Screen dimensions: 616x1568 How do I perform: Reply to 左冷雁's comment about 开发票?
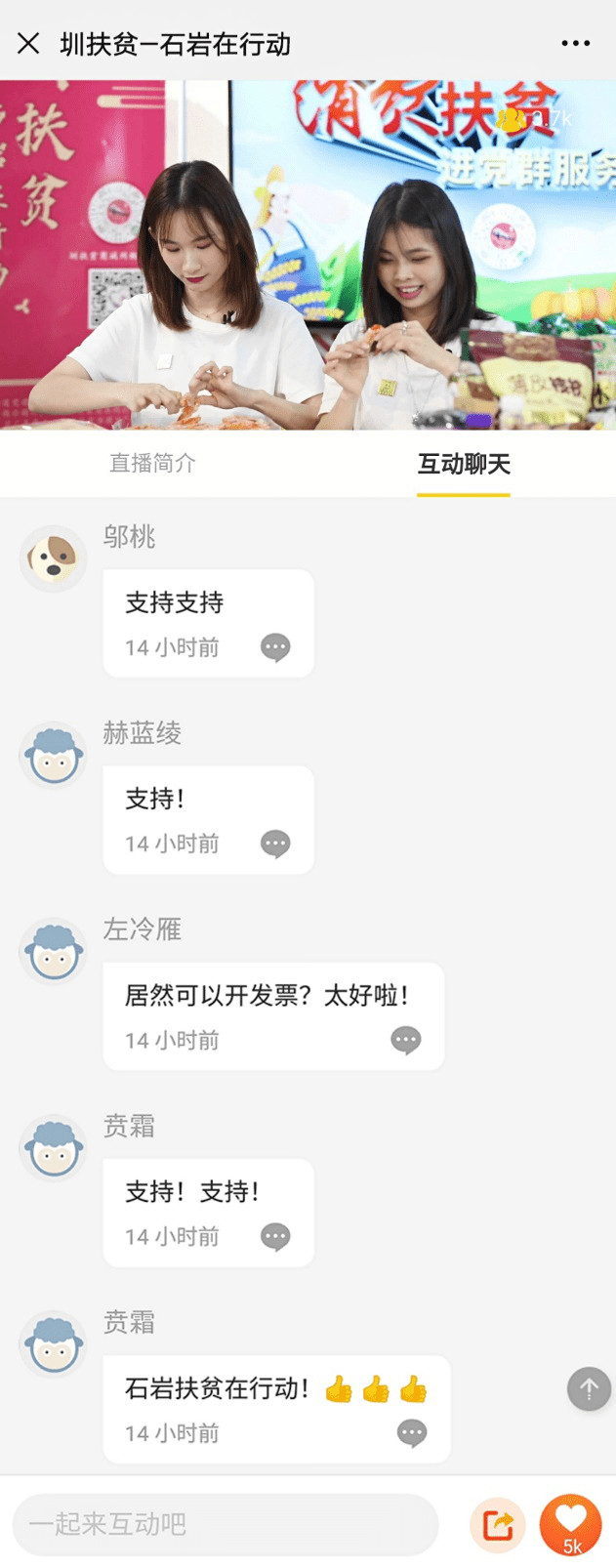coord(405,1041)
